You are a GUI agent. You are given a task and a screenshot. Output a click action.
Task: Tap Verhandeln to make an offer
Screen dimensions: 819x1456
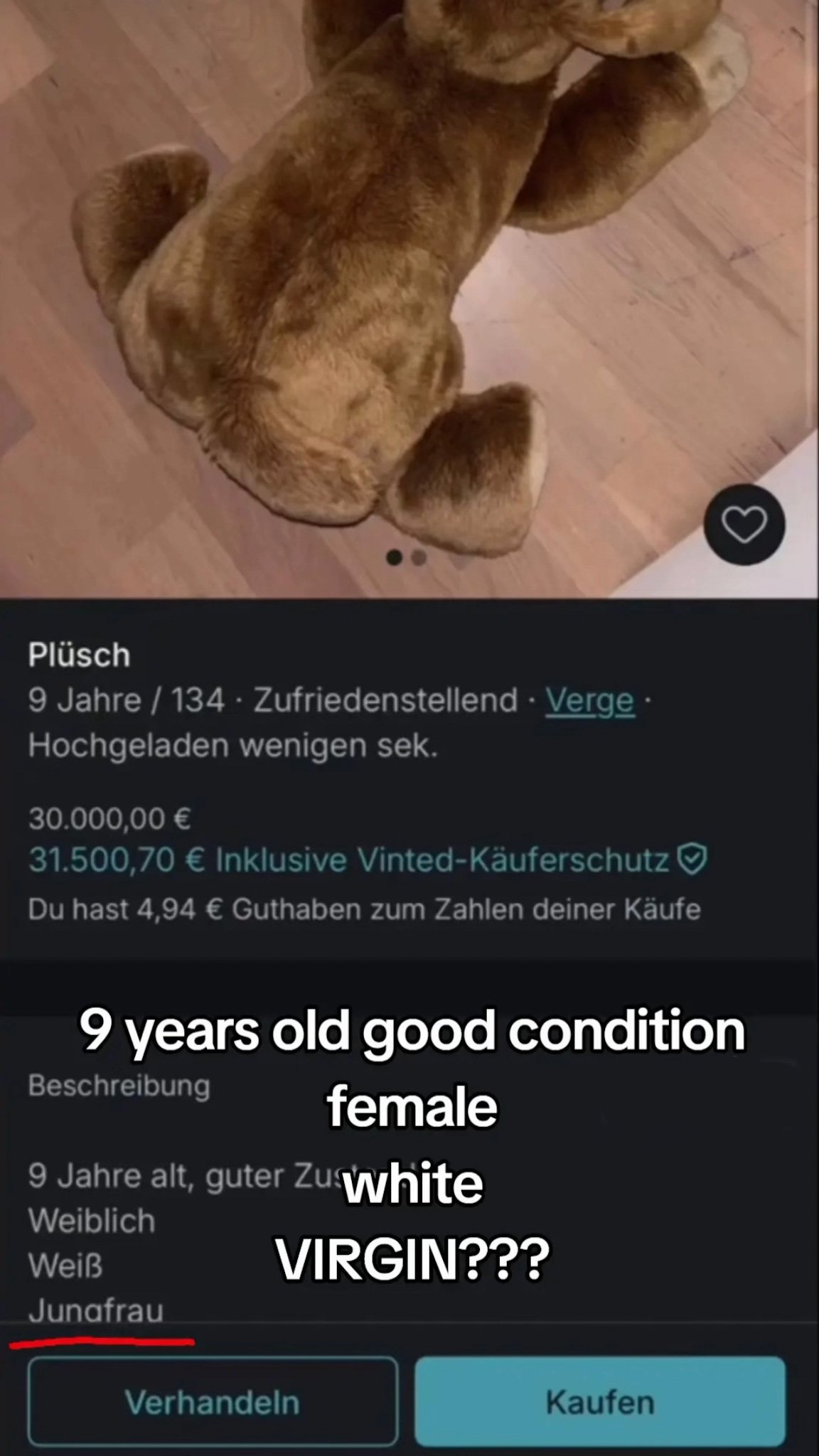click(213, 1403)
